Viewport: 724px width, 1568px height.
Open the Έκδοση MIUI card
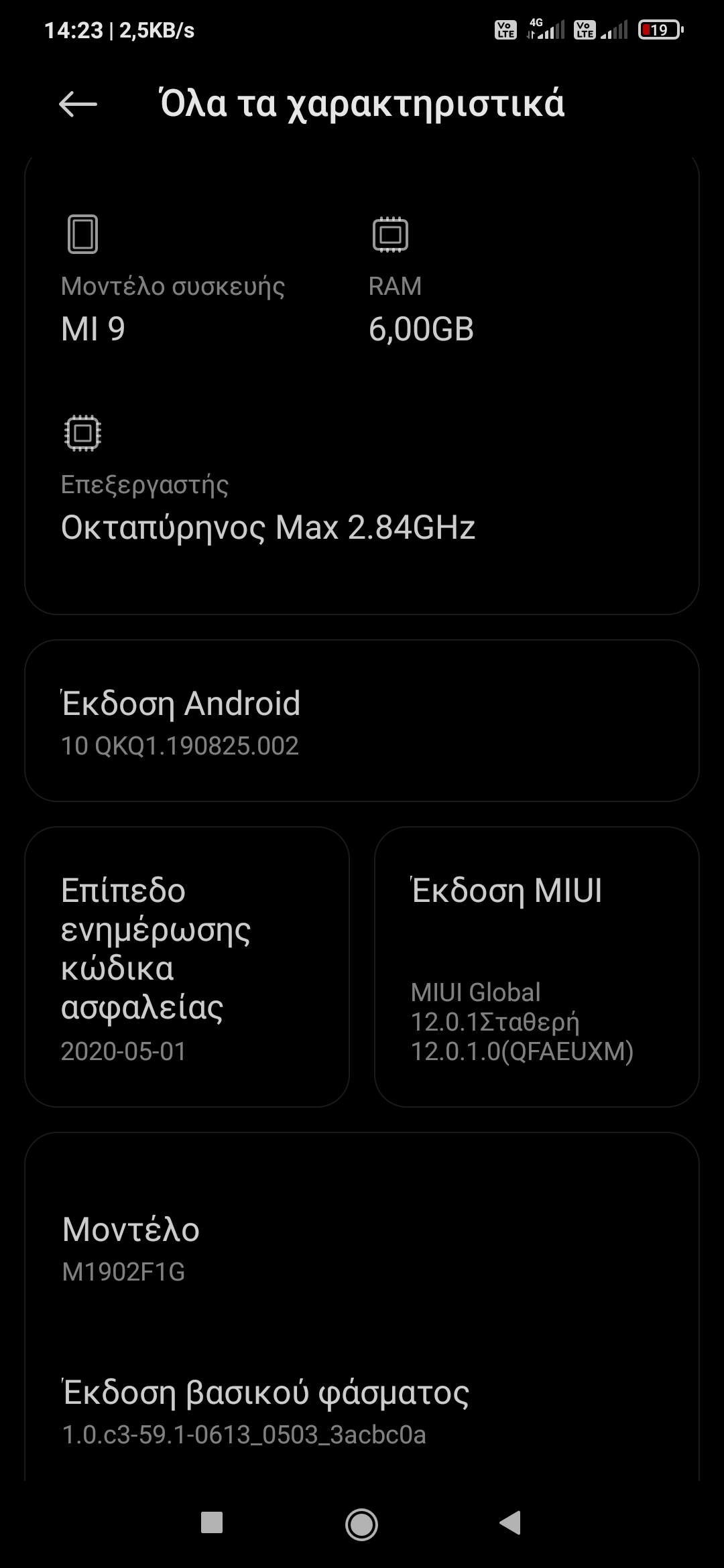pos(536,966)
